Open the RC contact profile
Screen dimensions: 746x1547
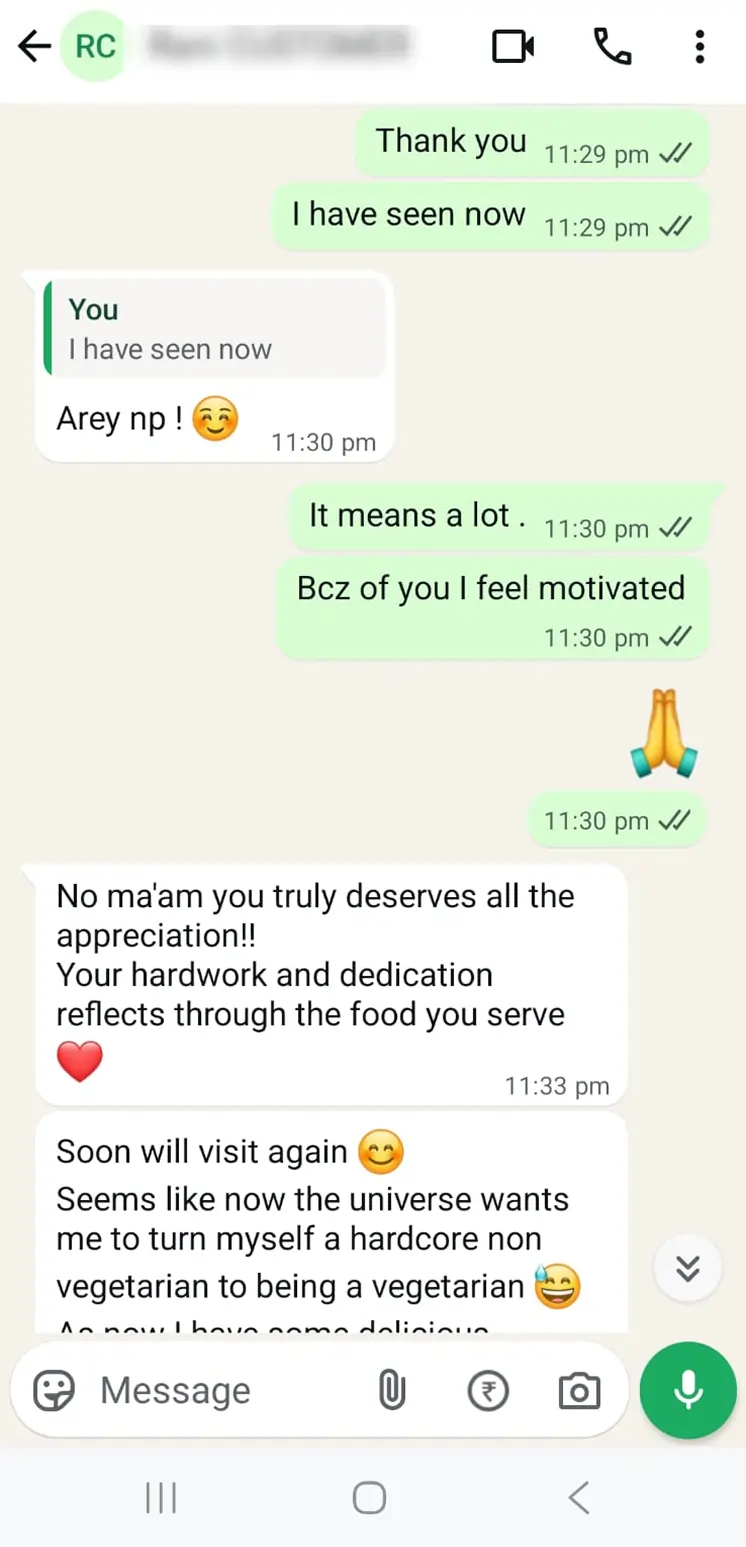tap(95, 46)
